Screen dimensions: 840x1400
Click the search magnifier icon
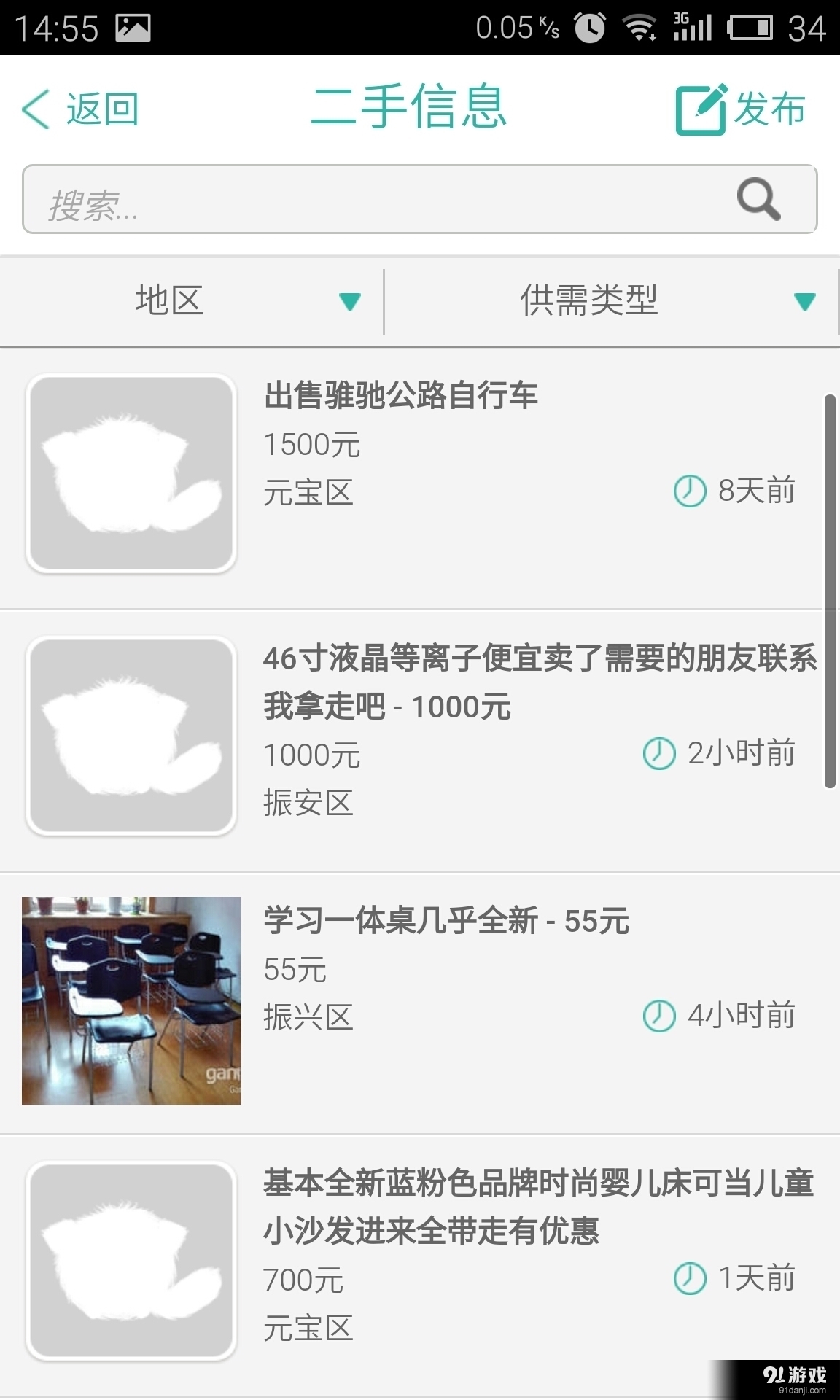click(758, 199)
